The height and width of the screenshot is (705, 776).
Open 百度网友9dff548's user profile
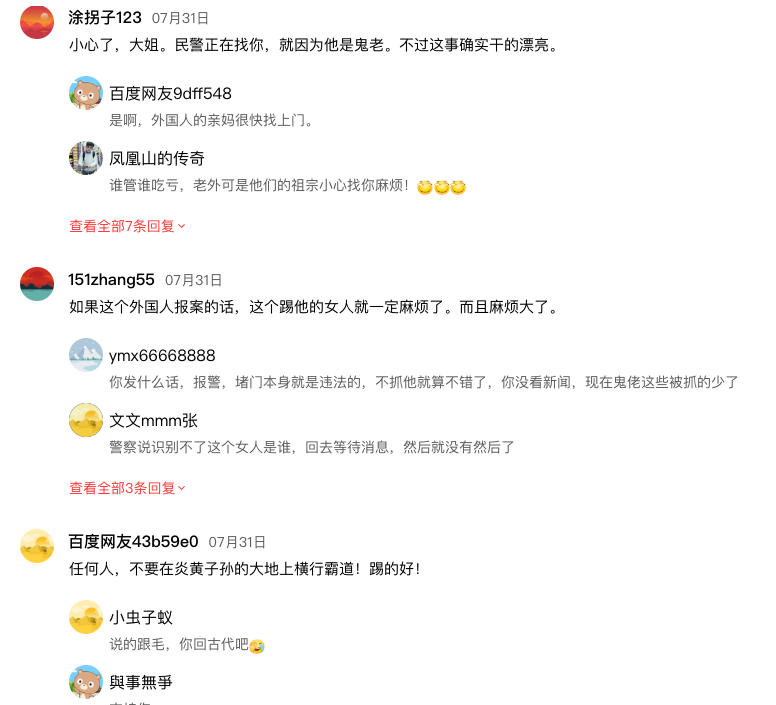coord(86,93)
